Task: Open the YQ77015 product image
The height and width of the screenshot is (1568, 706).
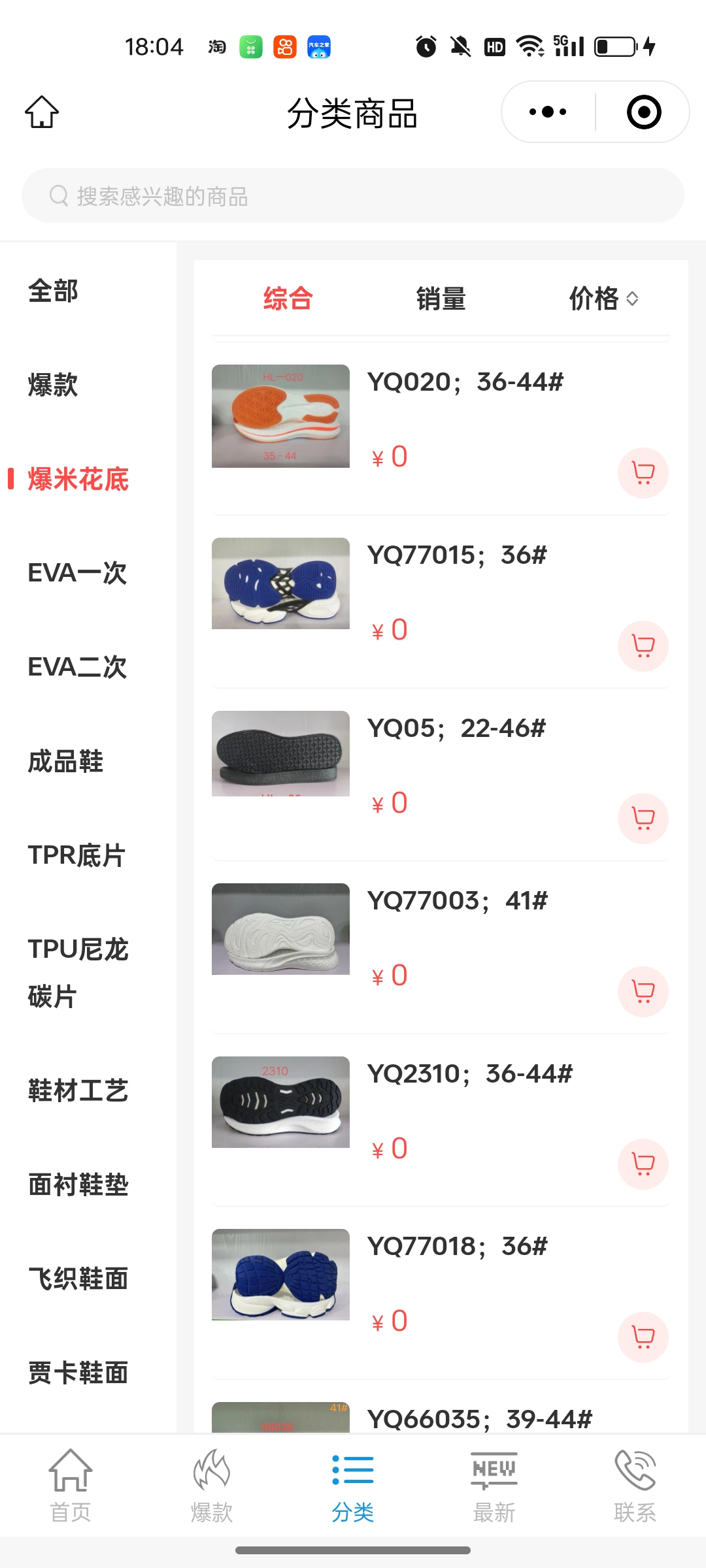Action: [x=280, y=583]
